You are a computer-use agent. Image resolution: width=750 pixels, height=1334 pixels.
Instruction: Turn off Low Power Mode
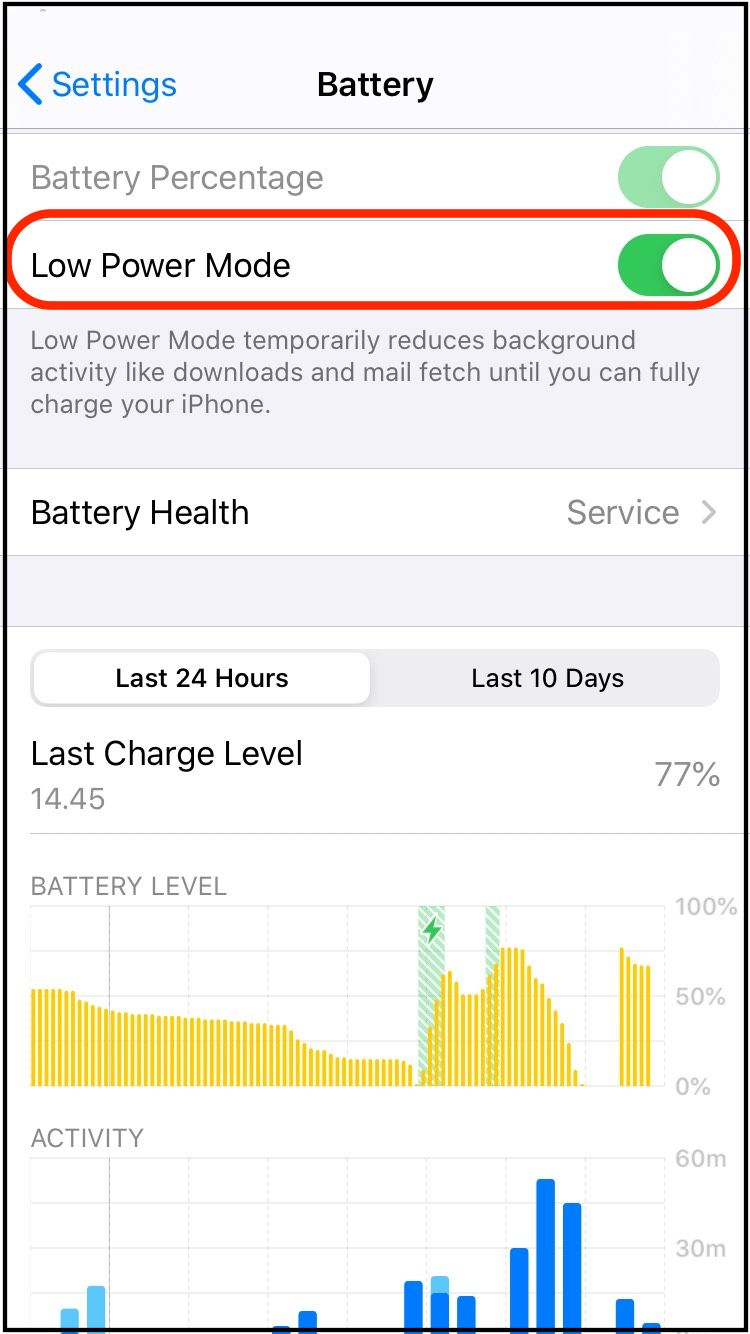click(x=669, y=266)
